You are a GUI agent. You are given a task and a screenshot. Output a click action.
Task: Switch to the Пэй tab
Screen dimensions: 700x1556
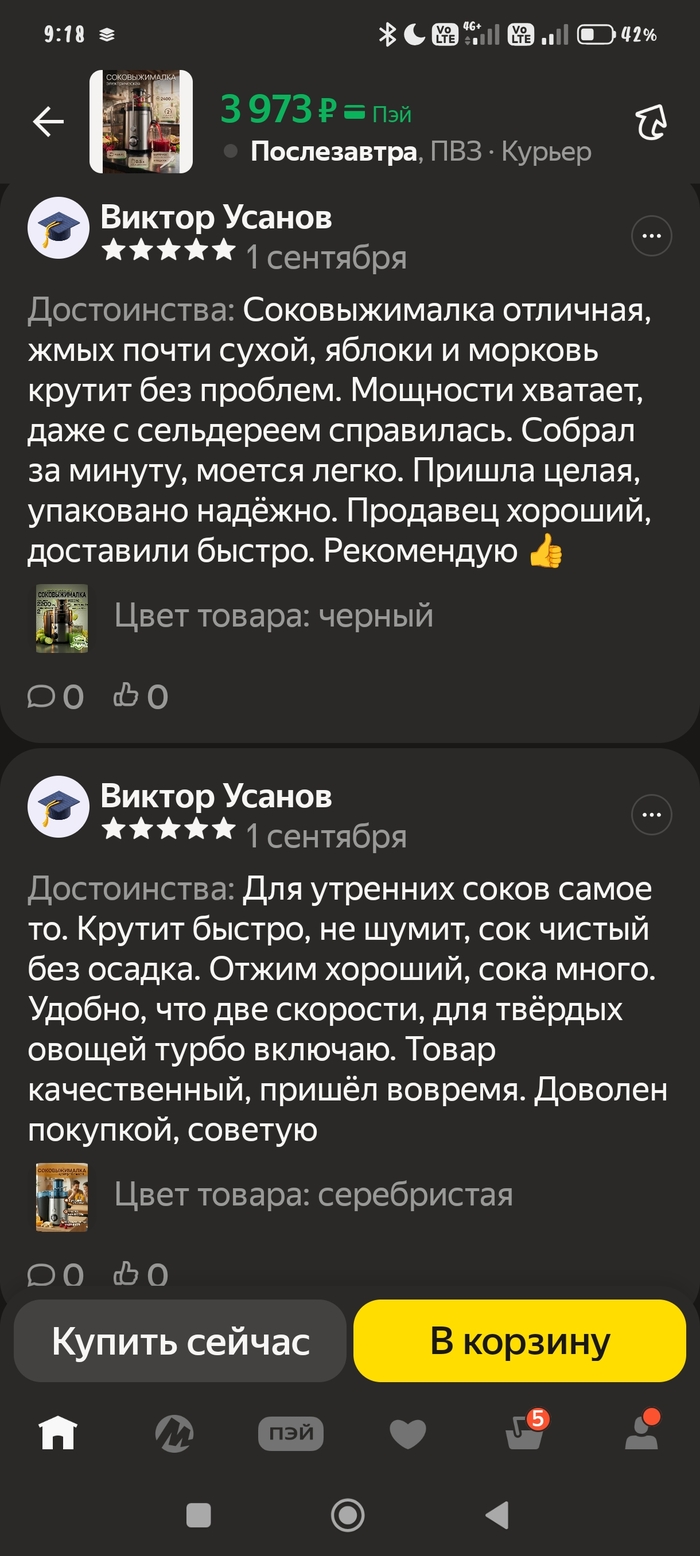pyautogui.click(x=291, y=1434)
